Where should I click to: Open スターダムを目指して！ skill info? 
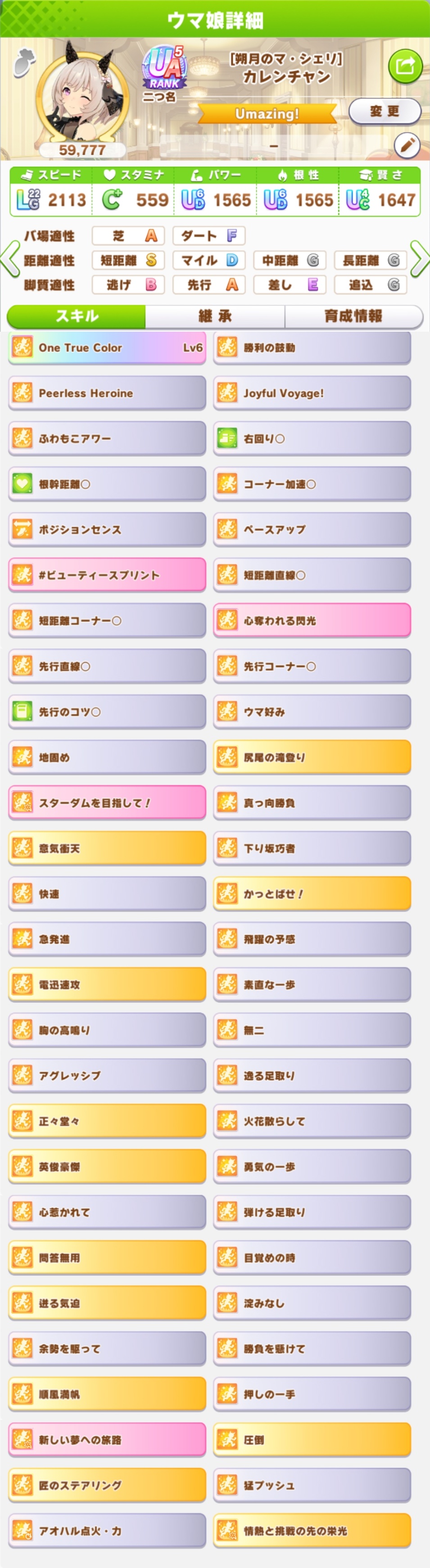point(107,803)
